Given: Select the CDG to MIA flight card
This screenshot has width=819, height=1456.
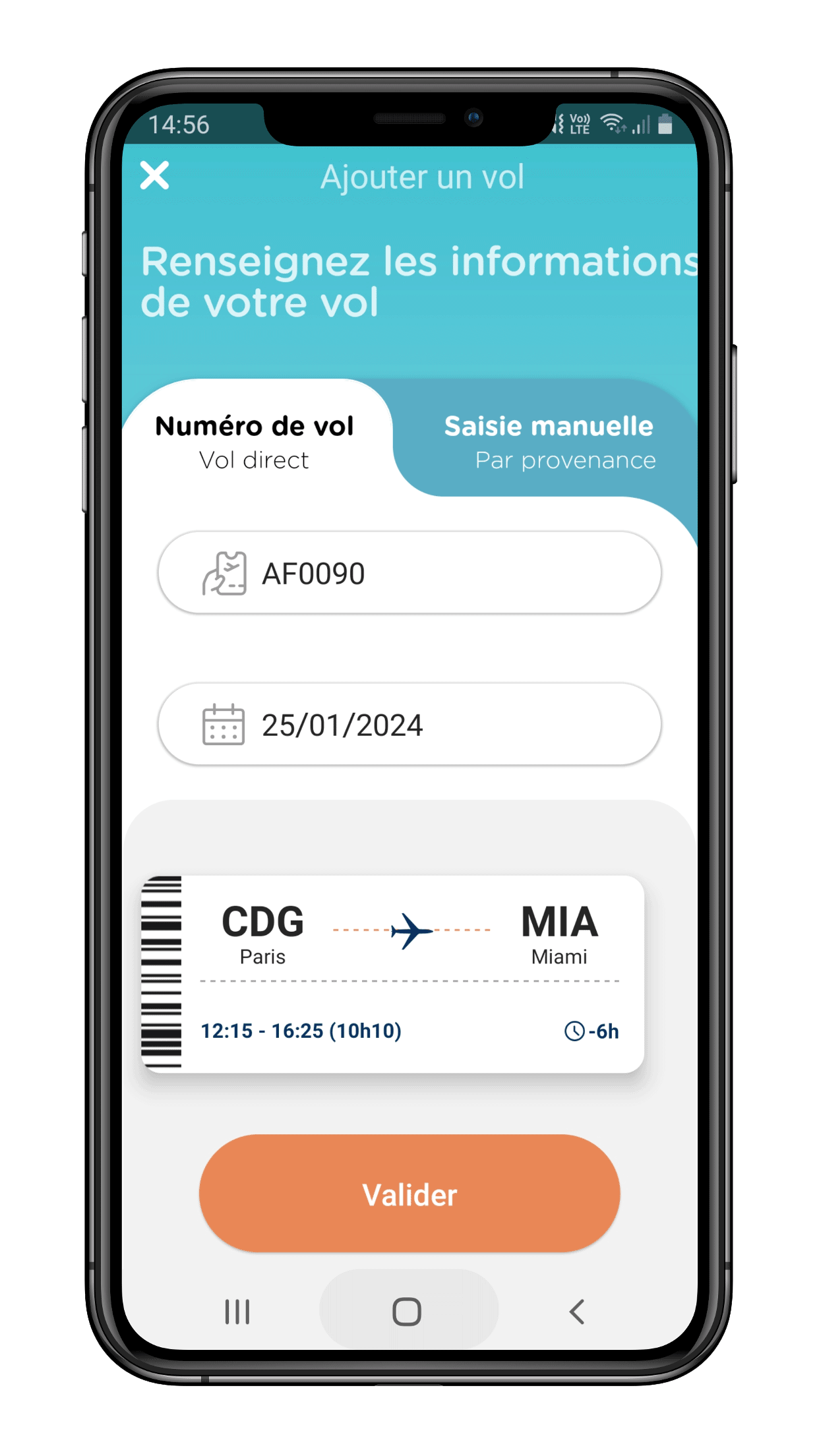Looking at the screenshot, I should tap(393, 973).
